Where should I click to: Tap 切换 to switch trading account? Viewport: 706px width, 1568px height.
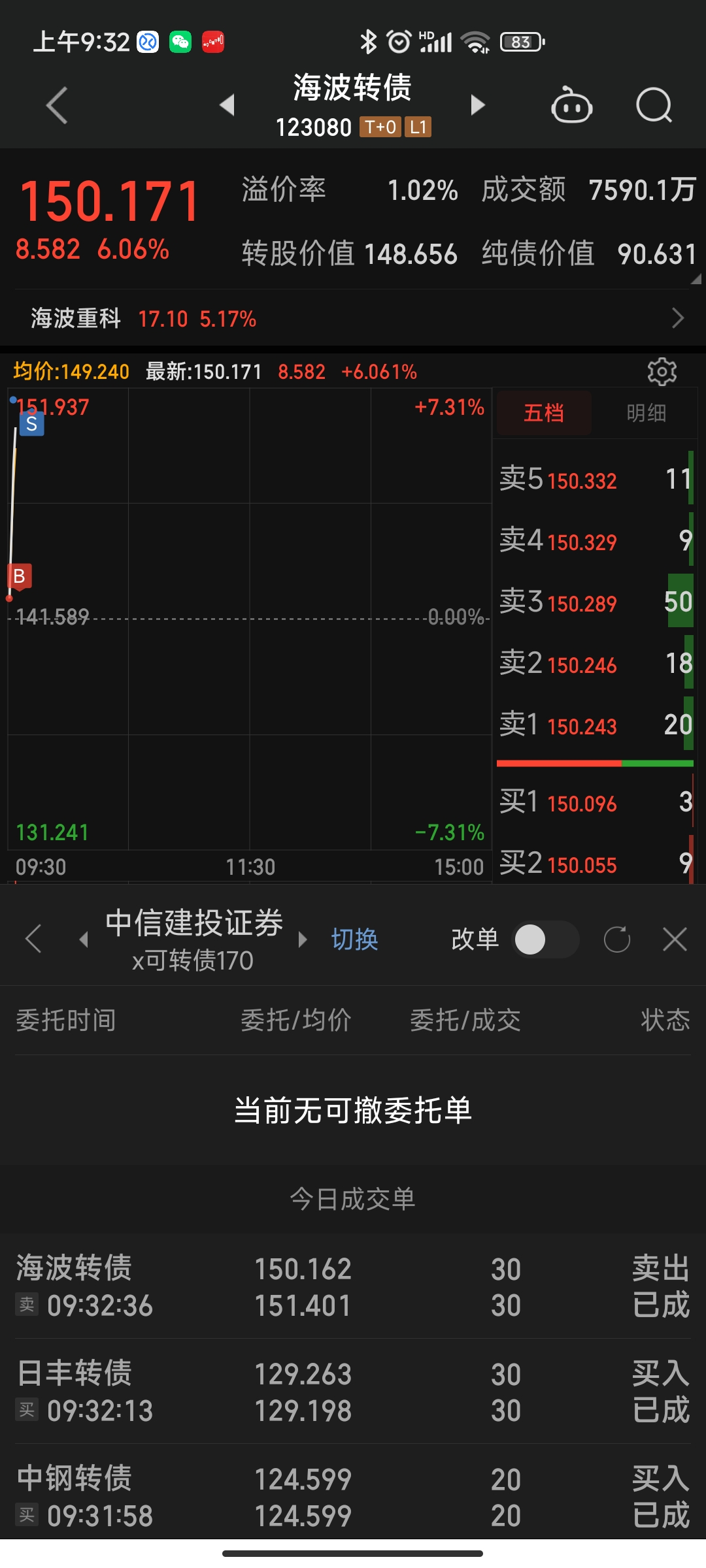click(354, 939)
